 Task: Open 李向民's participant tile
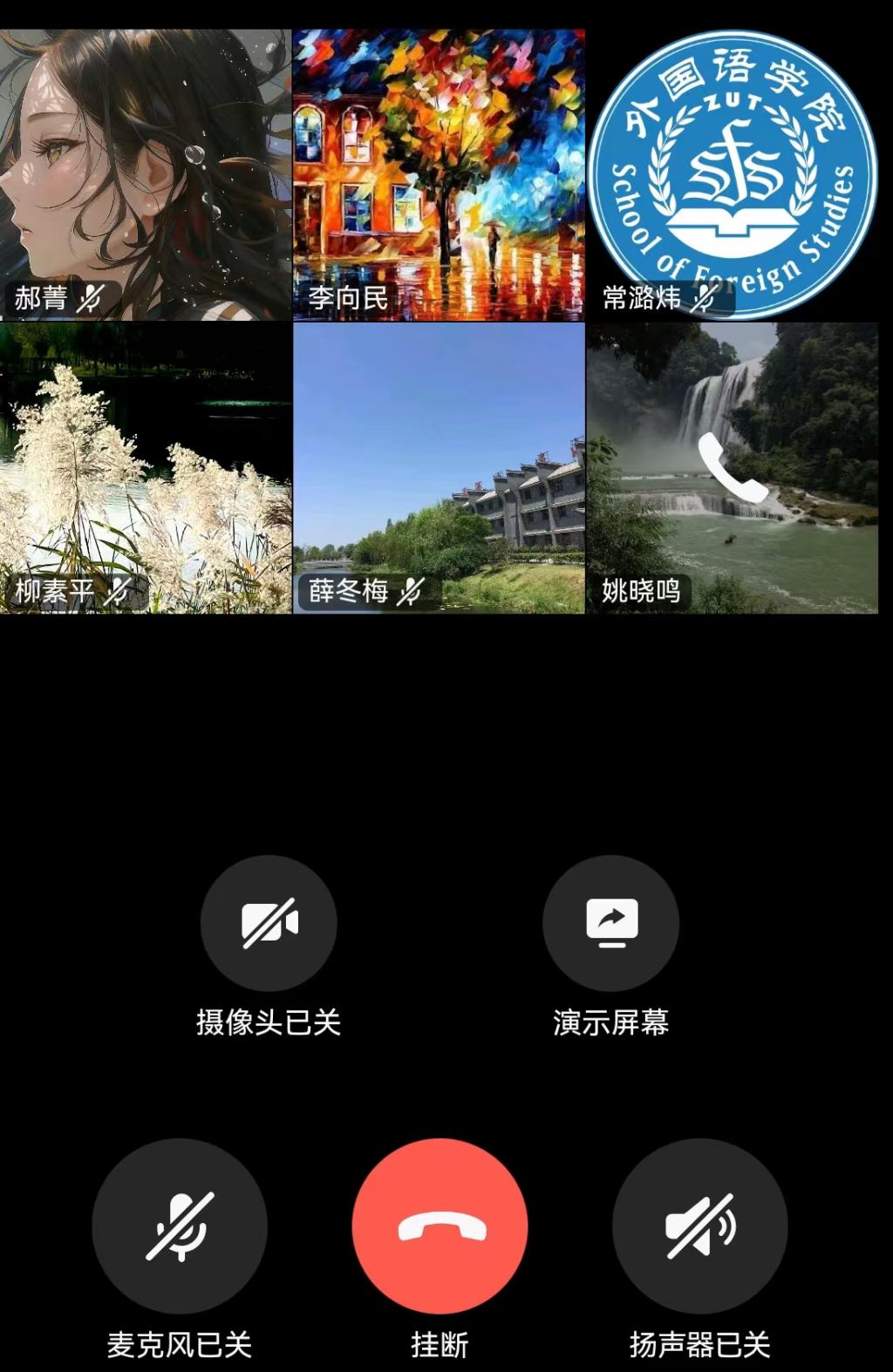pyautogui.click(x=439, y=174)
